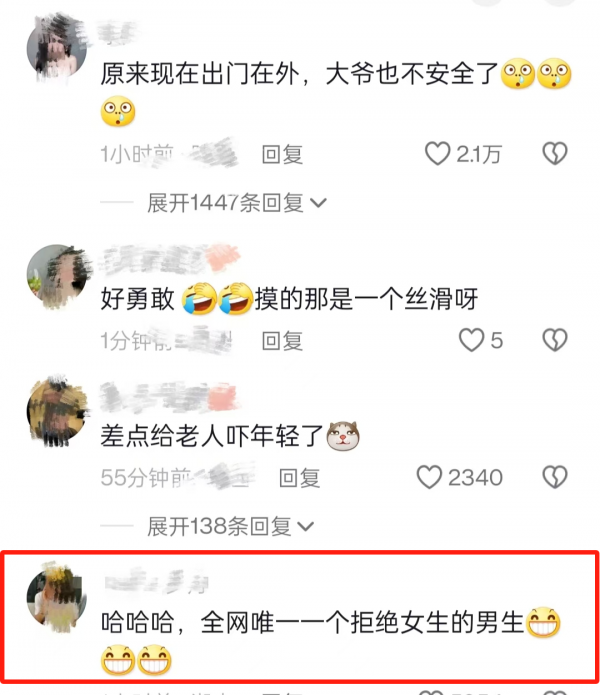Image resolution: width=600 pixels, height=695 pixels.
Task: Dislike the comment with 2.1万 likes
Action: 555,153
